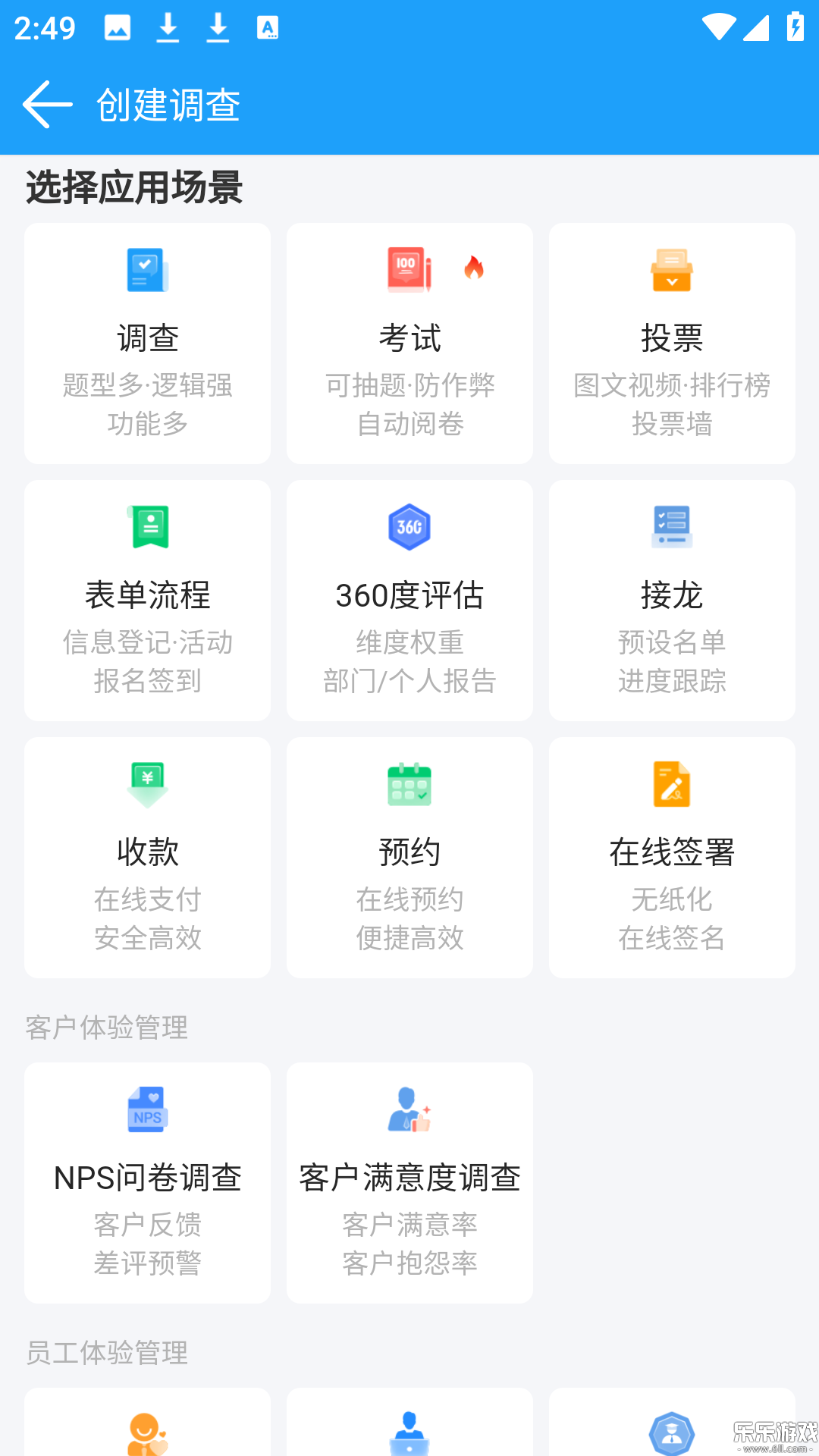
Task: Open the graduate badge icon at bottom right
Action: 671,1432
